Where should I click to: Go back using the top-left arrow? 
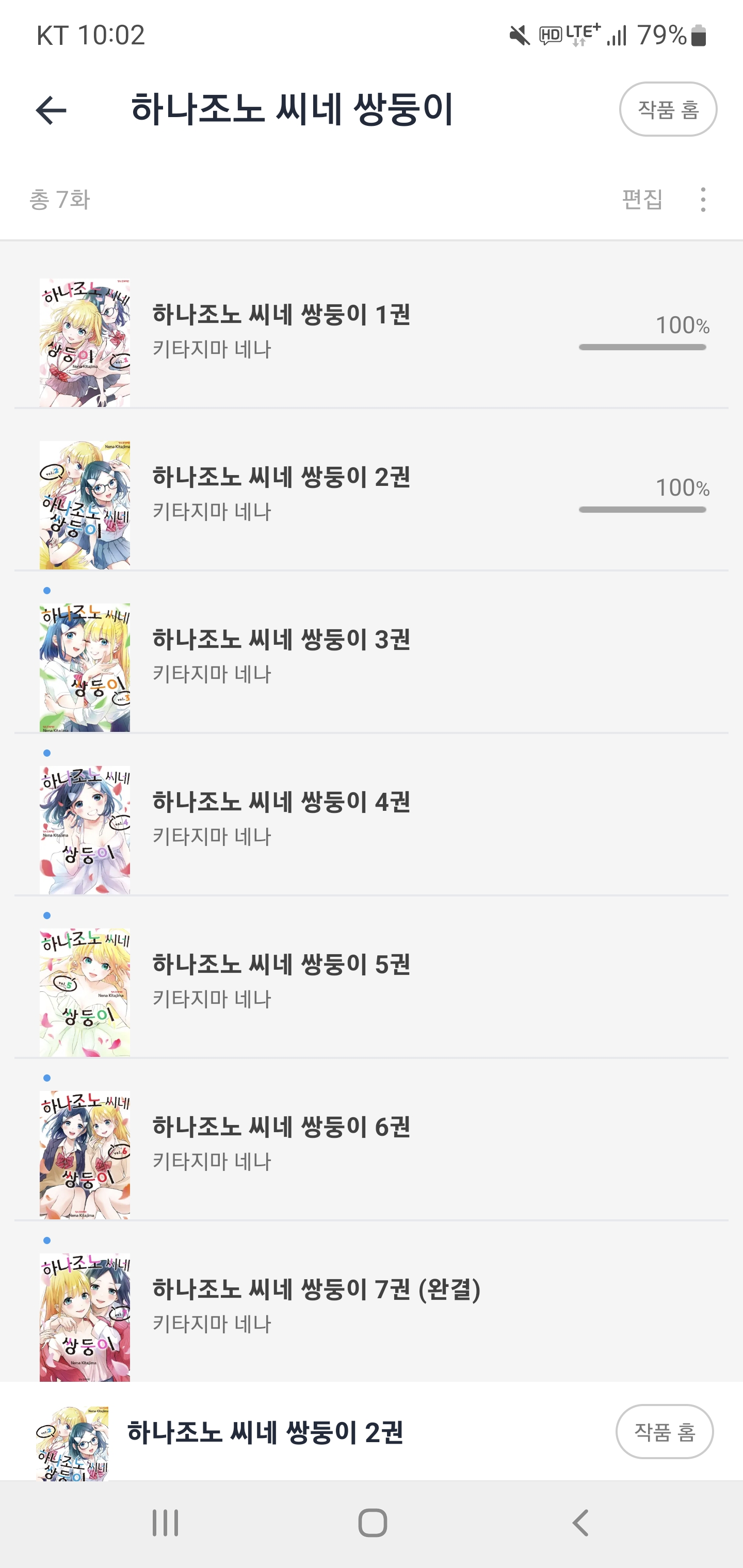tap(51, 110)
